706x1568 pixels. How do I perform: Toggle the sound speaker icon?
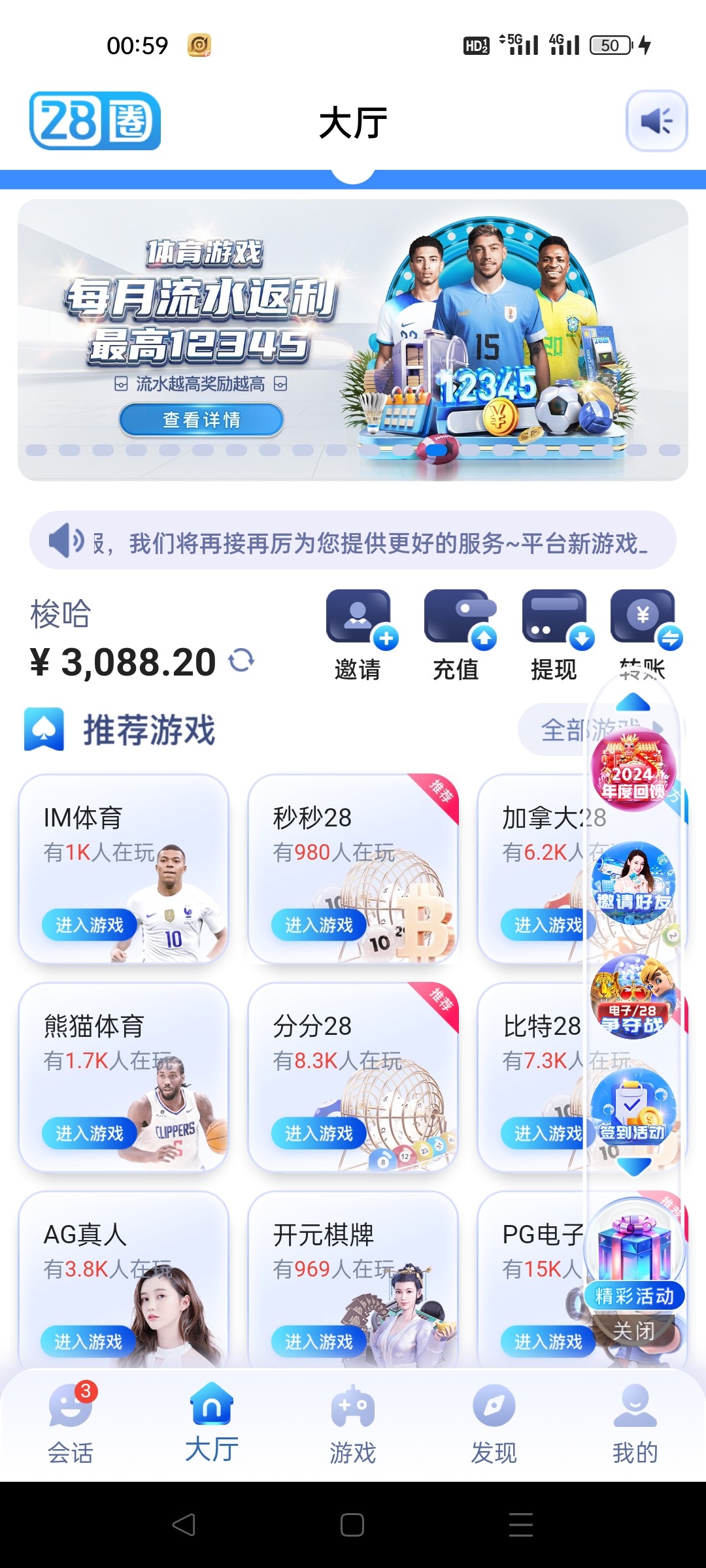(x=656, y=121)
